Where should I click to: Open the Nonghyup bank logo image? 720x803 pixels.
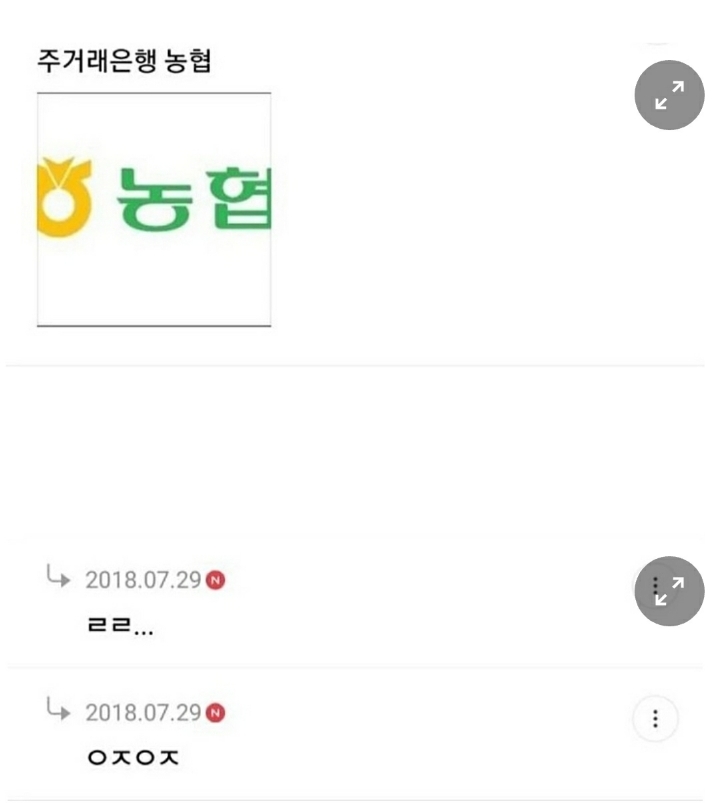(x=153, y=207)
